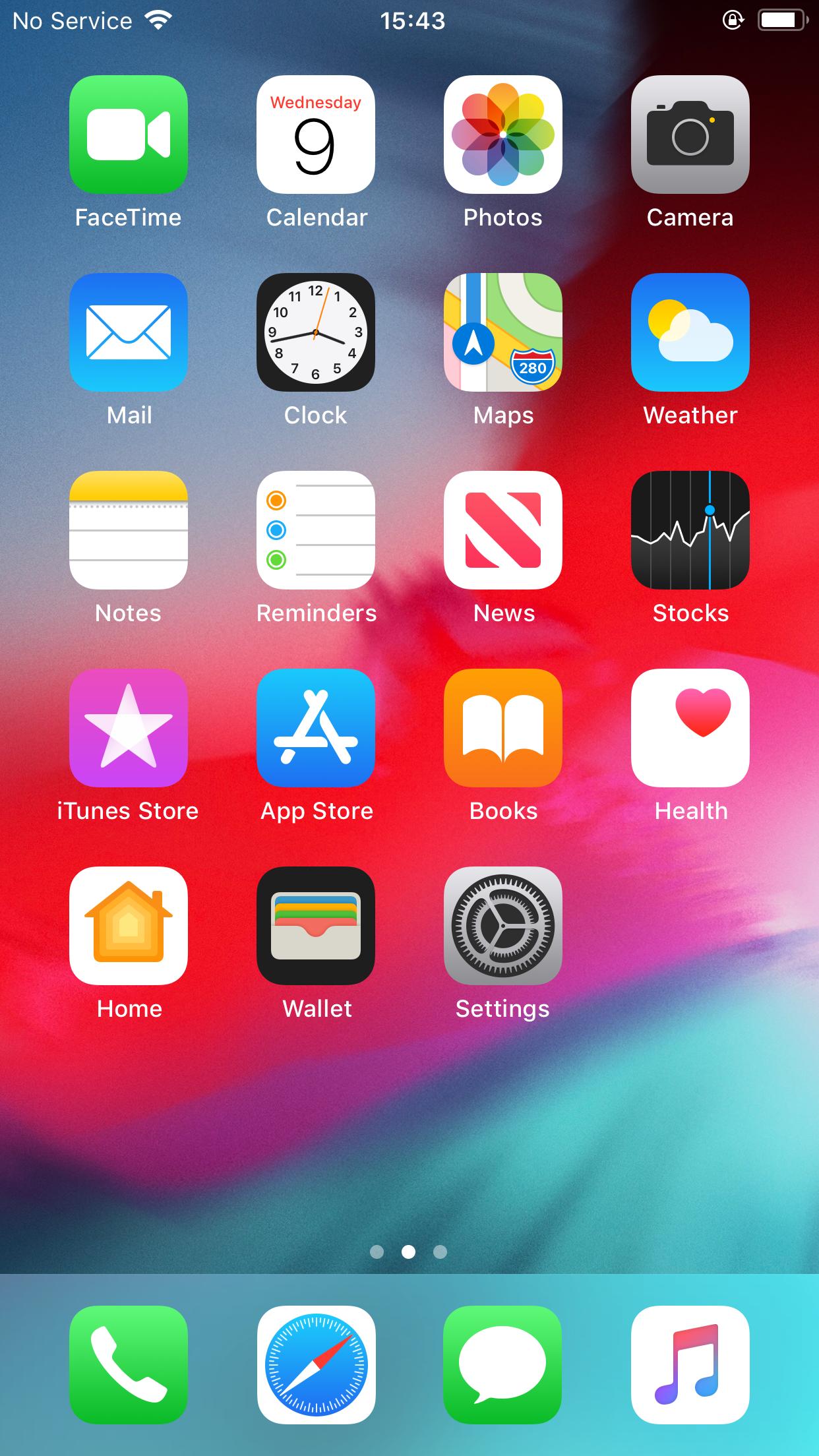Launch the News app

pos(503,530)
